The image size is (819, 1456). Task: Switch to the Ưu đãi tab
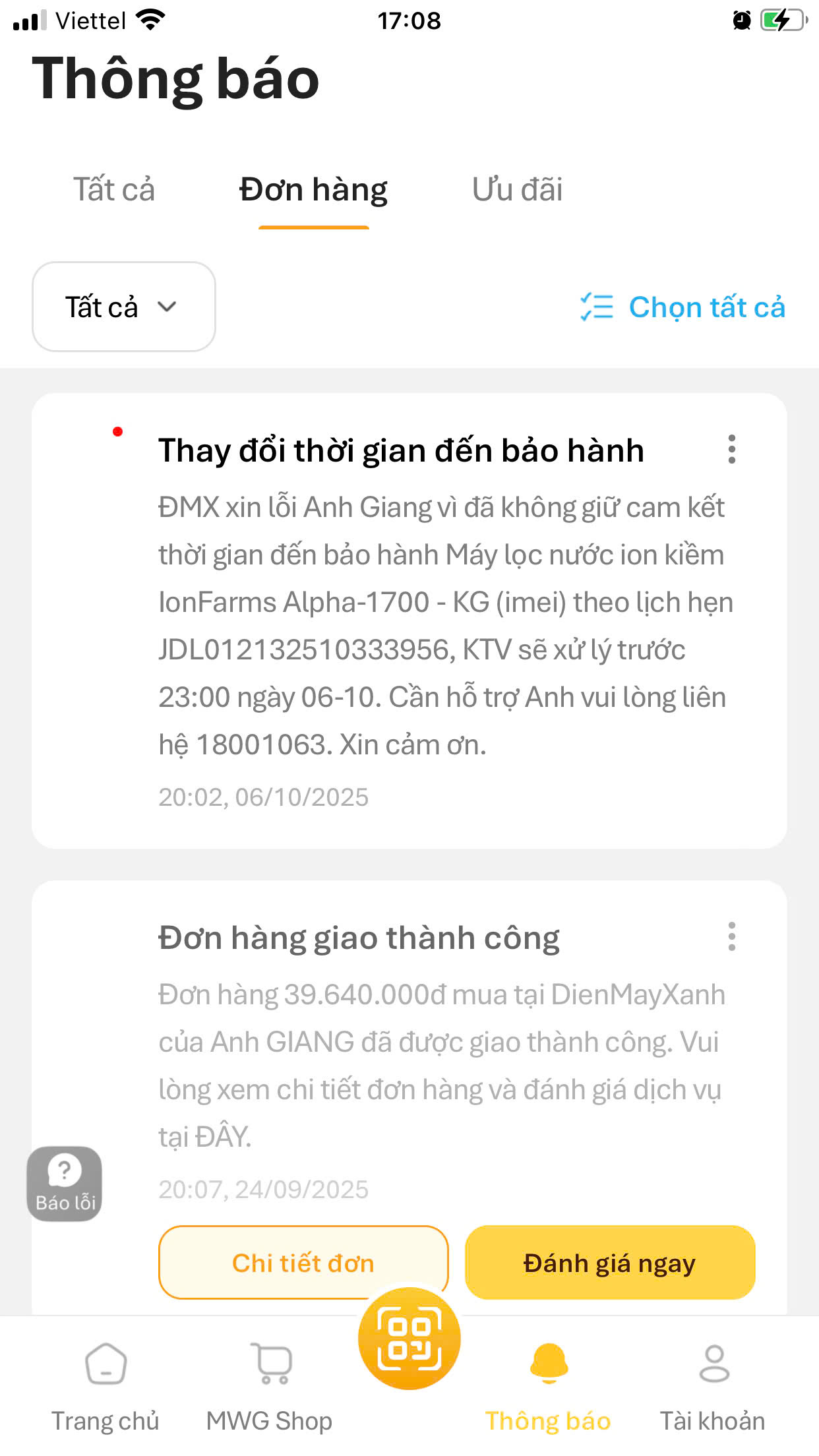click(x=517, y=190)
